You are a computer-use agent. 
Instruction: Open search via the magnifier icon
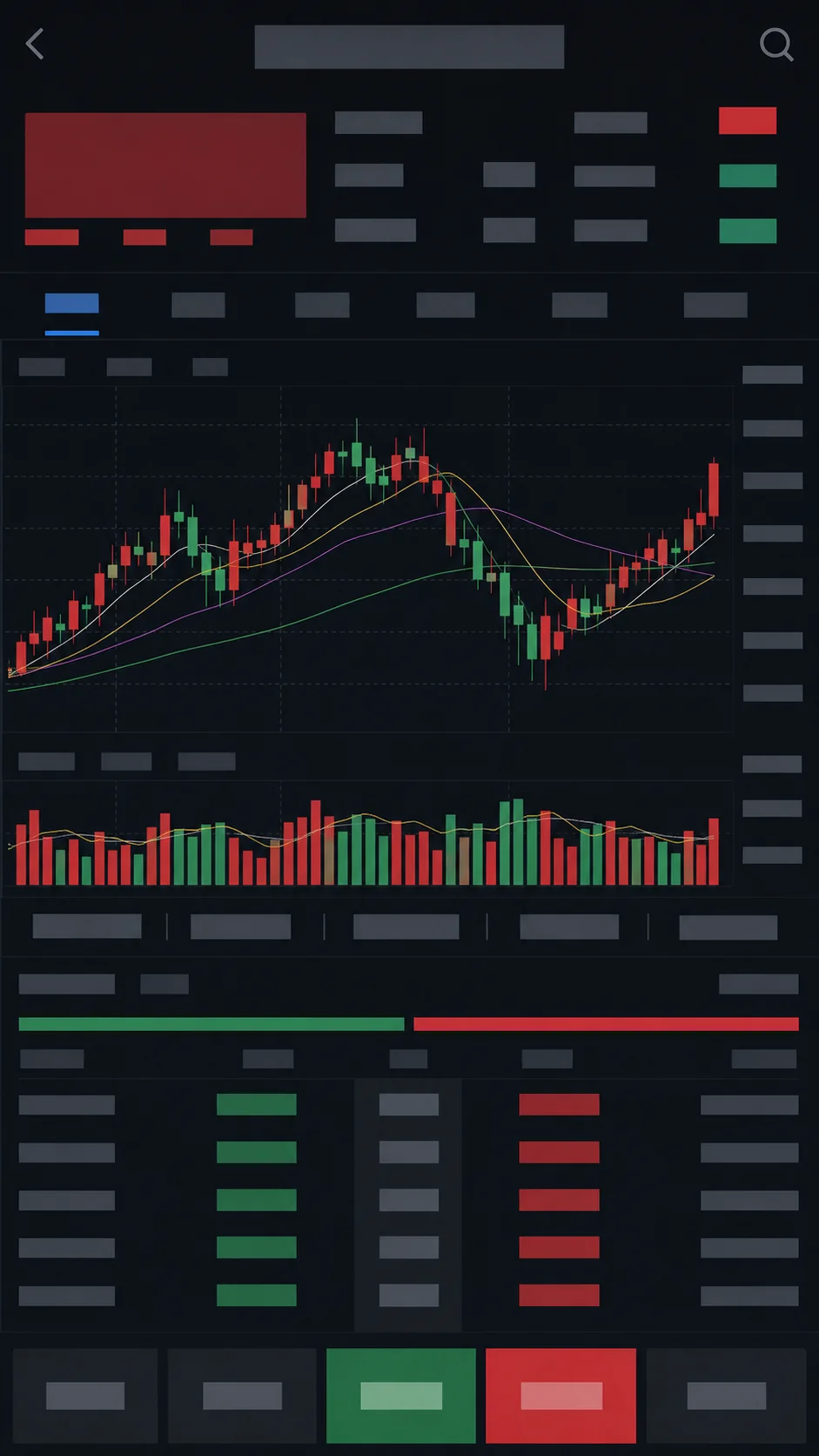point(775,44)
